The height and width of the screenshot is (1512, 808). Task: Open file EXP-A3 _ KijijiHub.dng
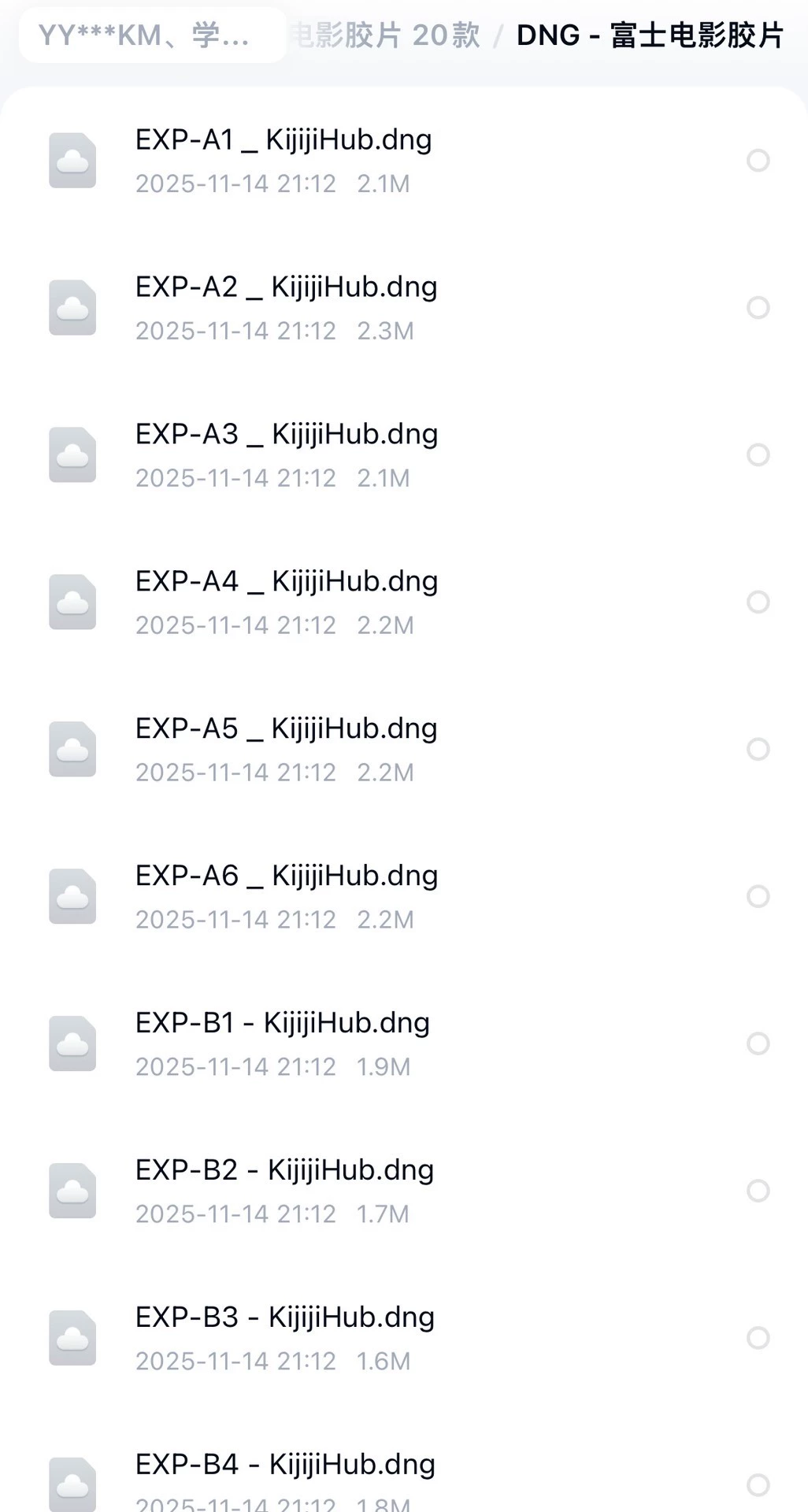287,435
